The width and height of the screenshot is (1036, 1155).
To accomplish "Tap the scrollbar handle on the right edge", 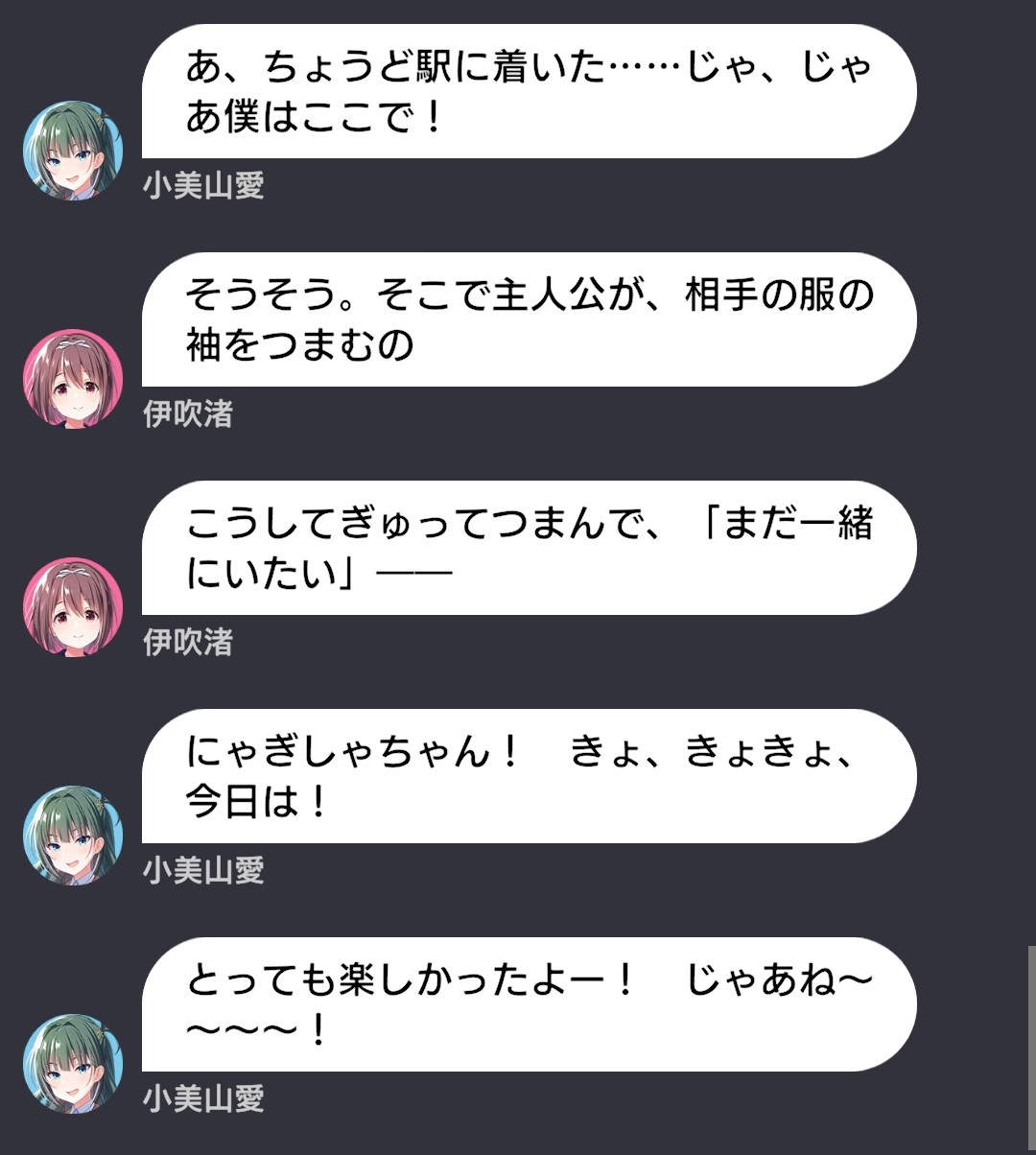I will [x=1030, y=1046].
